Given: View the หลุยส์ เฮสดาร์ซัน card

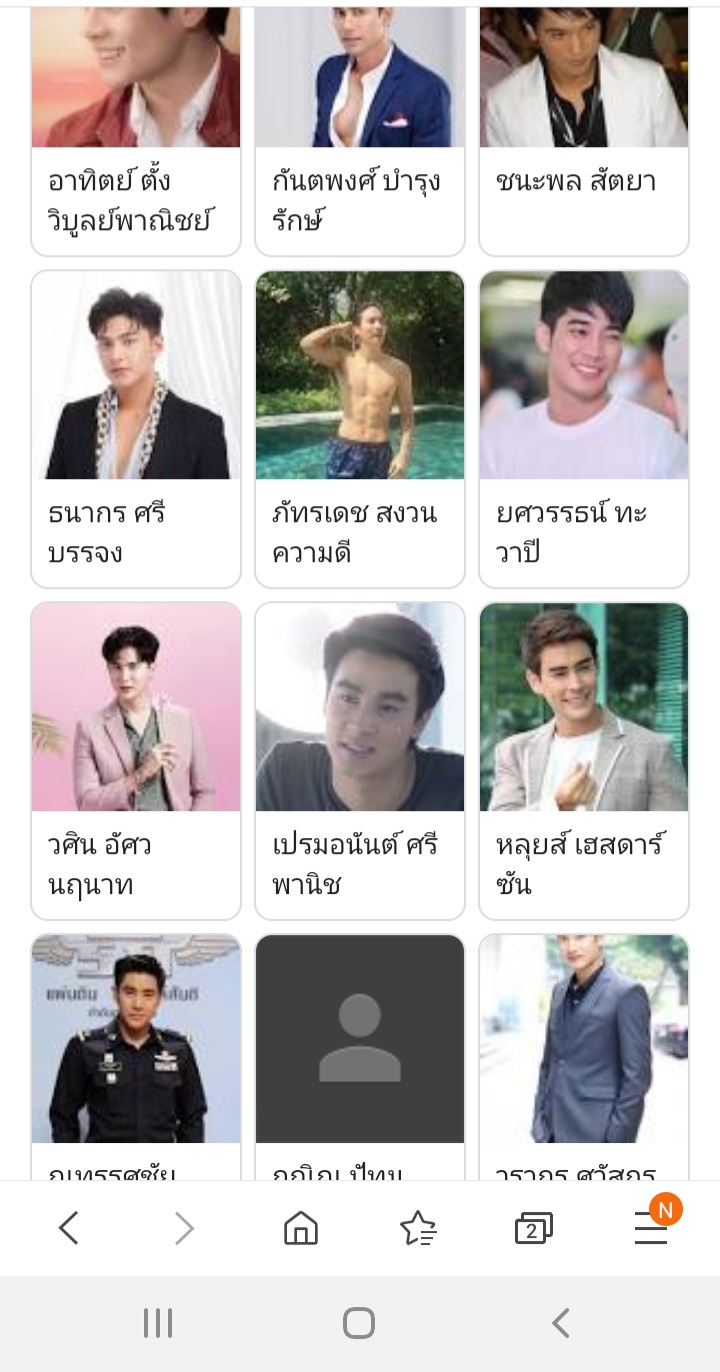Looking at the screenshot, I should (584, 760).
